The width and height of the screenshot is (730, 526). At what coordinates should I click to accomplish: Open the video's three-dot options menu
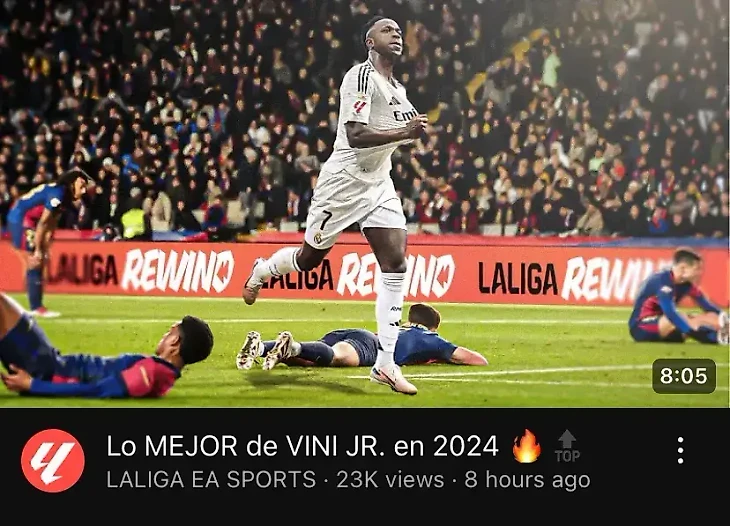coord(680,450)
